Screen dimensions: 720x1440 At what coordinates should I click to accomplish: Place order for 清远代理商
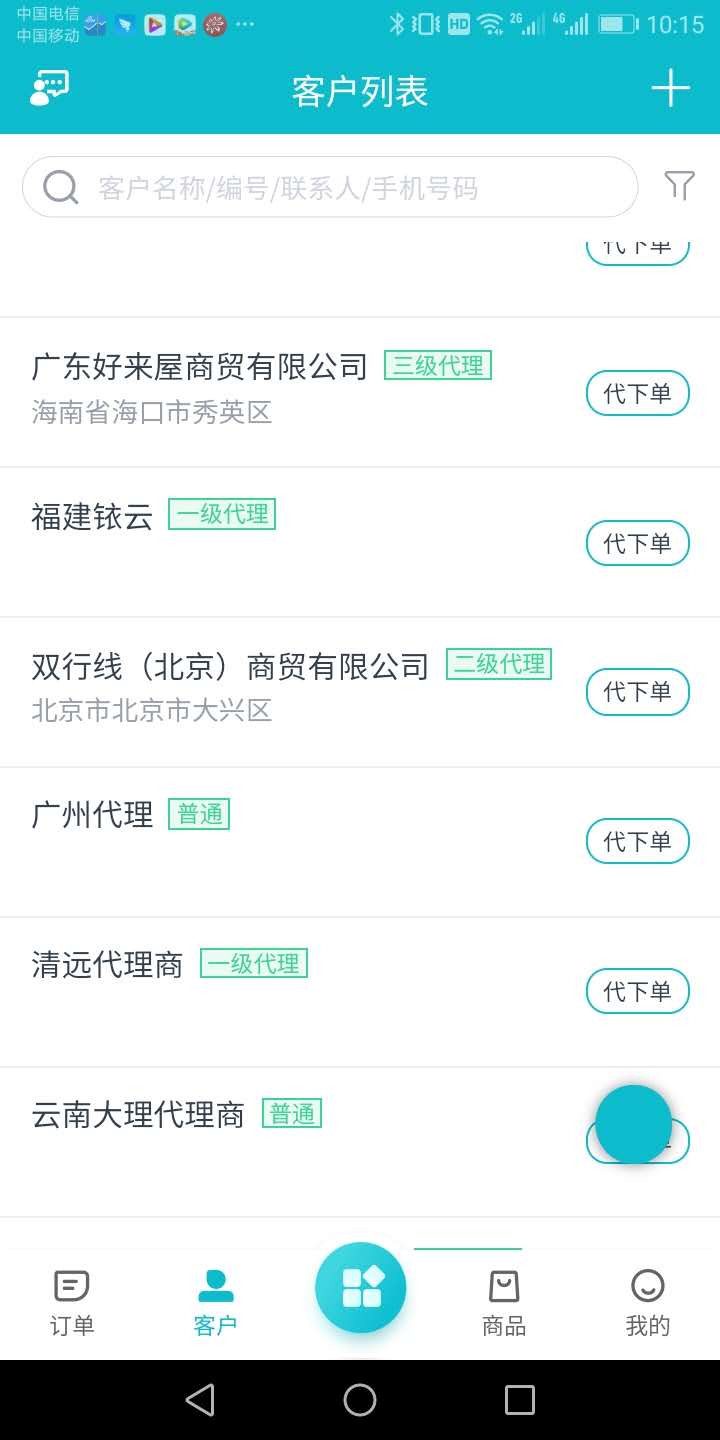(637, 991)
